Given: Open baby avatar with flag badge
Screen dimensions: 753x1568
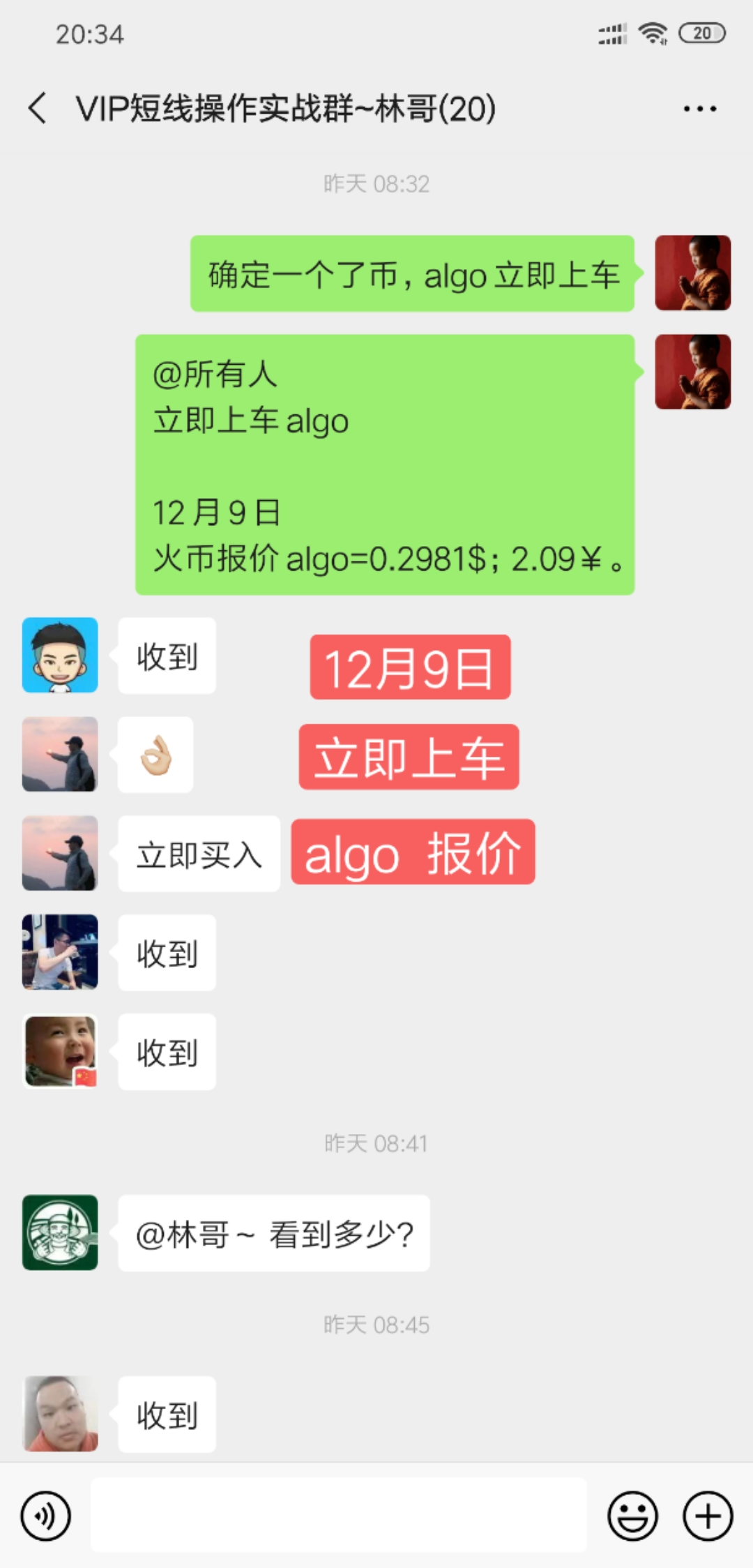Looking at the screenshot, I should [x=60, y=1051].
